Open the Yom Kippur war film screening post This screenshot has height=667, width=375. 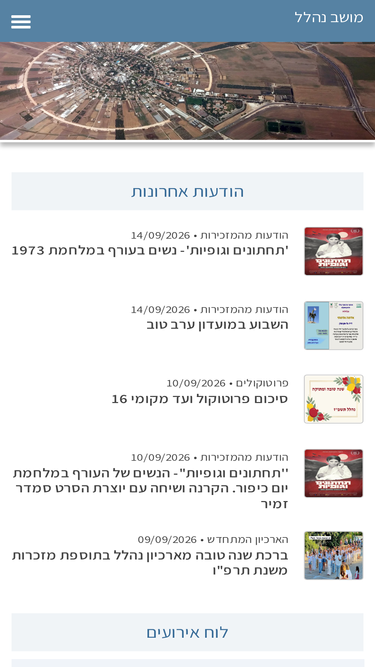[x=150, y=488]
